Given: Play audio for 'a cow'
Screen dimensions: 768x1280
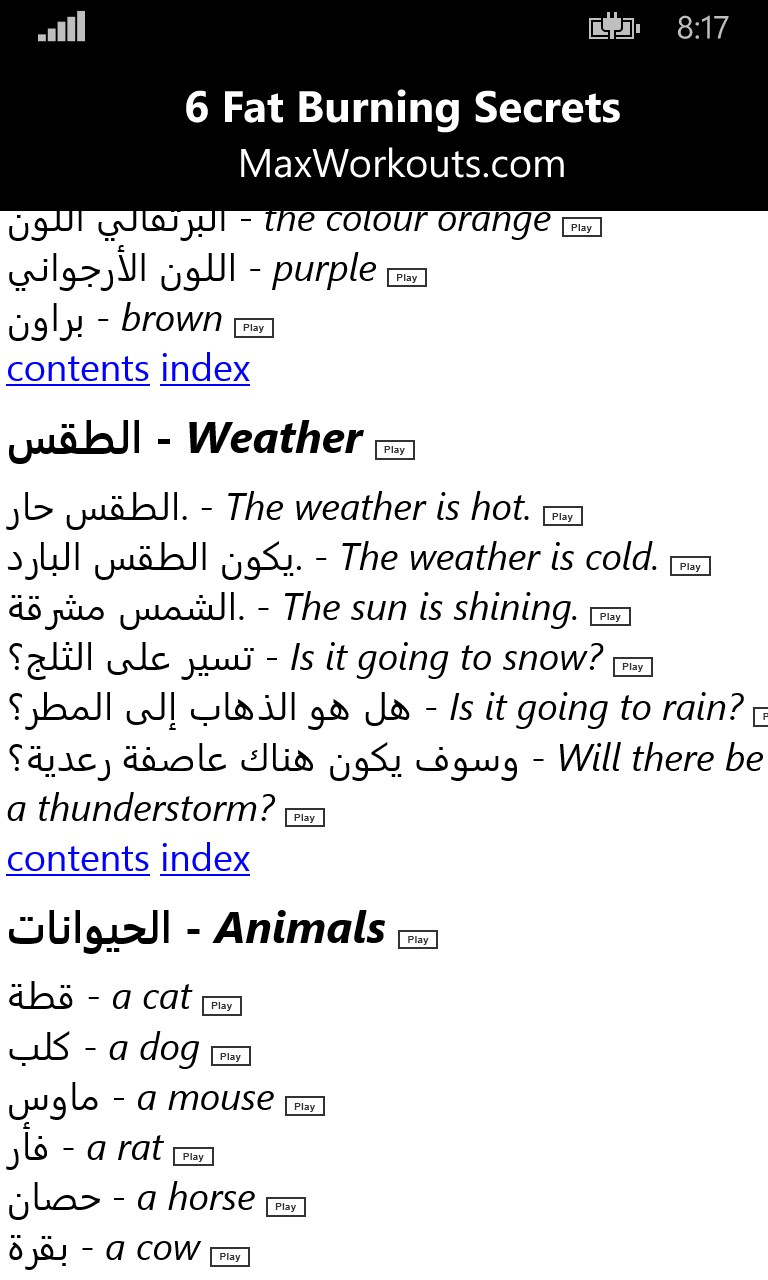Looking at the screenshot, I should [229, 1256].
